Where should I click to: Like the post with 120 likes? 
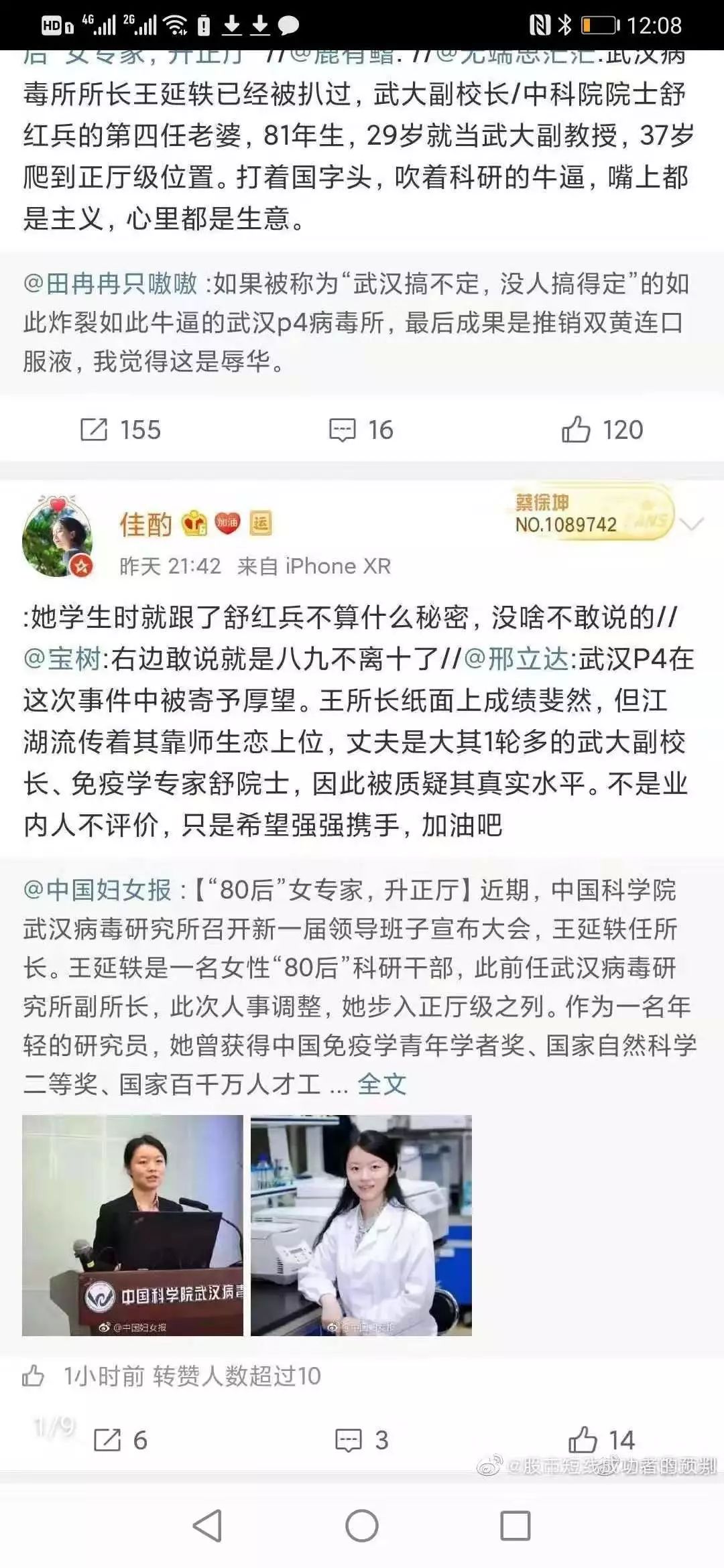coord(601,430)
